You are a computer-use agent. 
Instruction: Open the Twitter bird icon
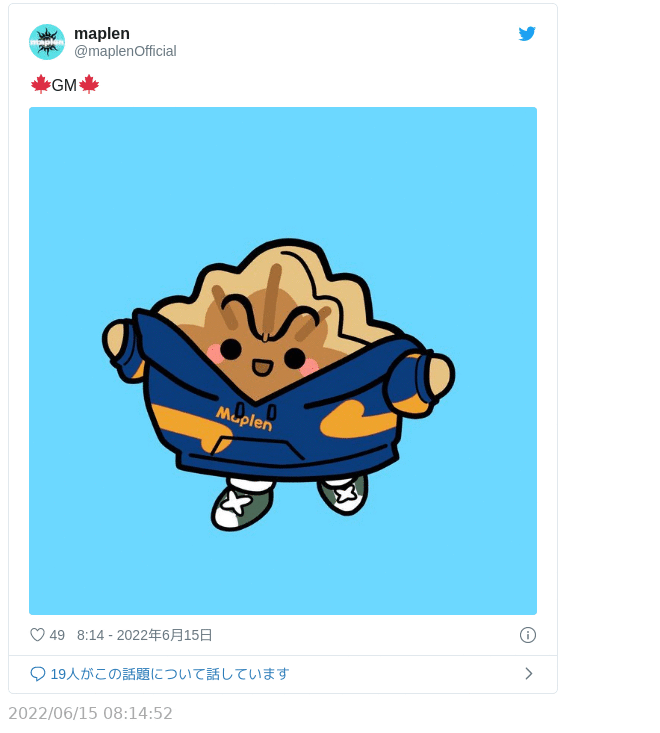click(x=527, y=33)
